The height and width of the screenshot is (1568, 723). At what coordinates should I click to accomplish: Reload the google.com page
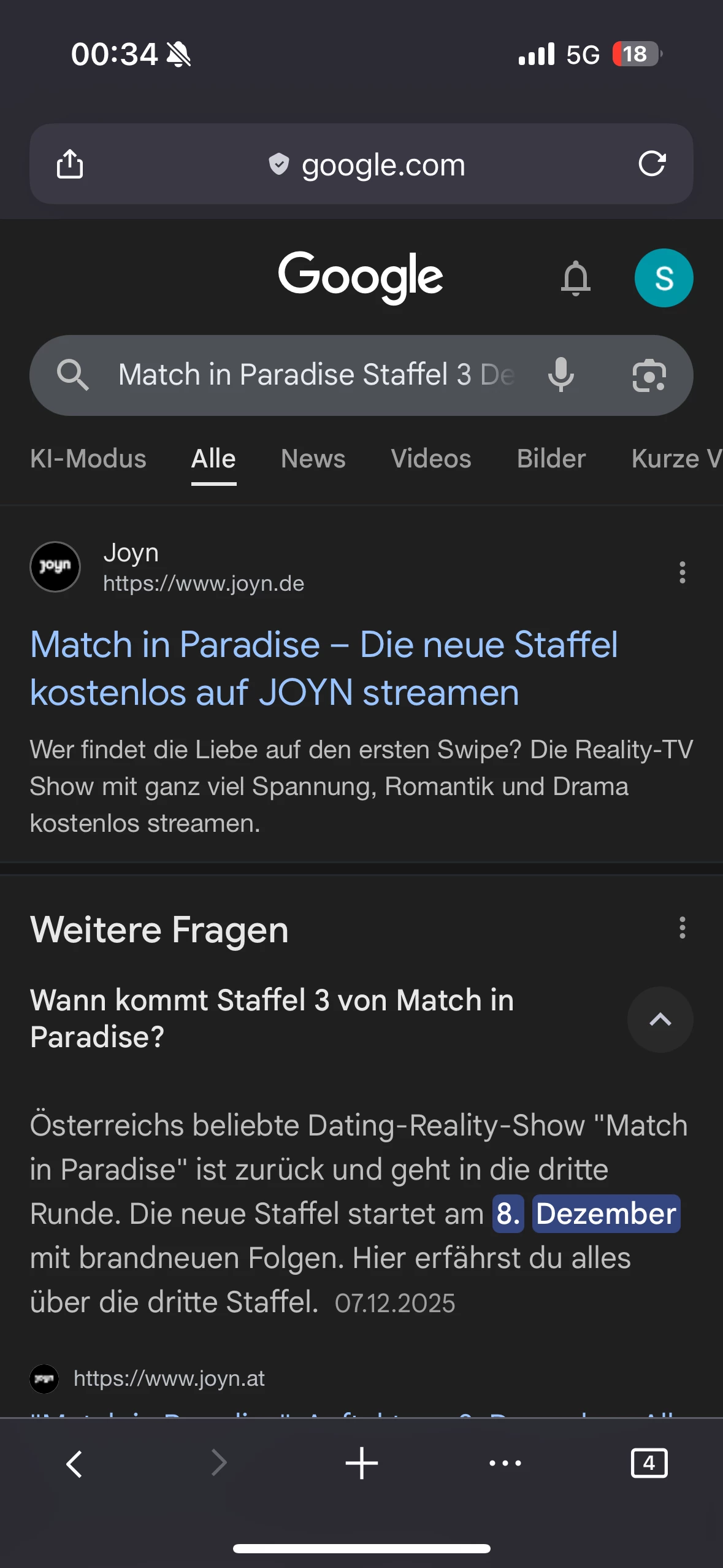[x=651, y=164]
